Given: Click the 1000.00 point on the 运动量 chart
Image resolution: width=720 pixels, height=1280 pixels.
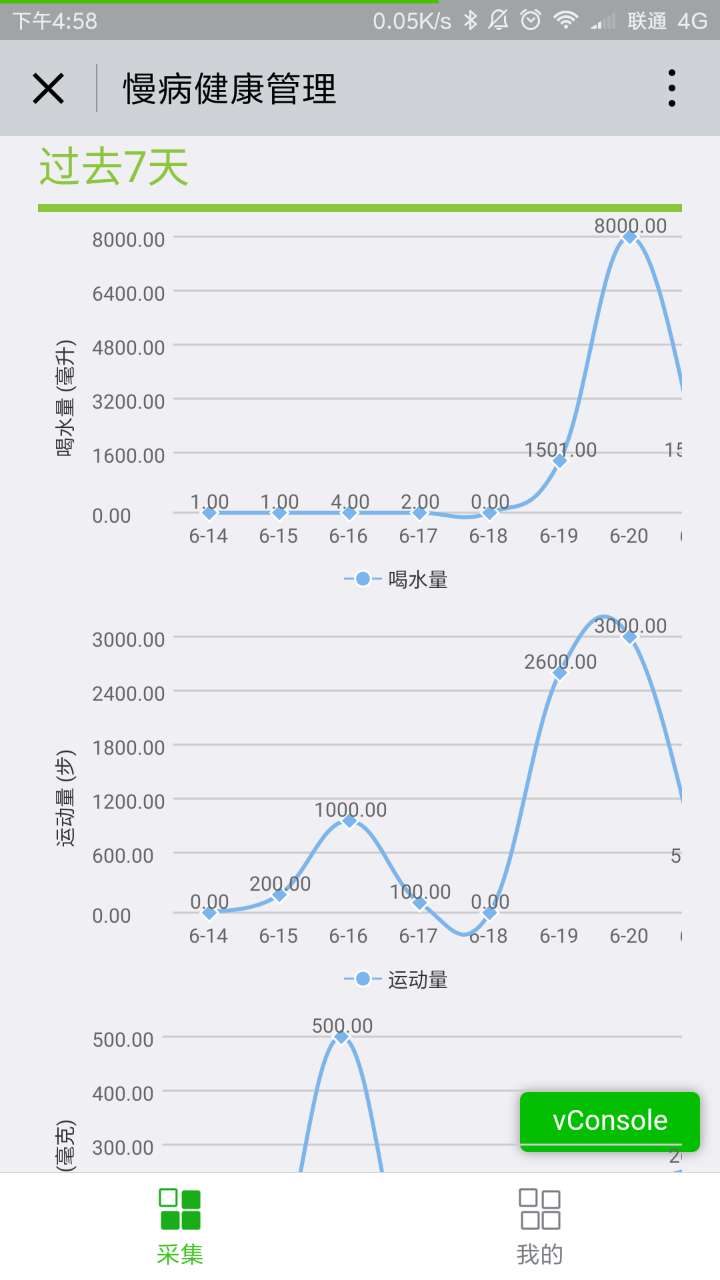Looking at the screenshot, I should 348,820.
